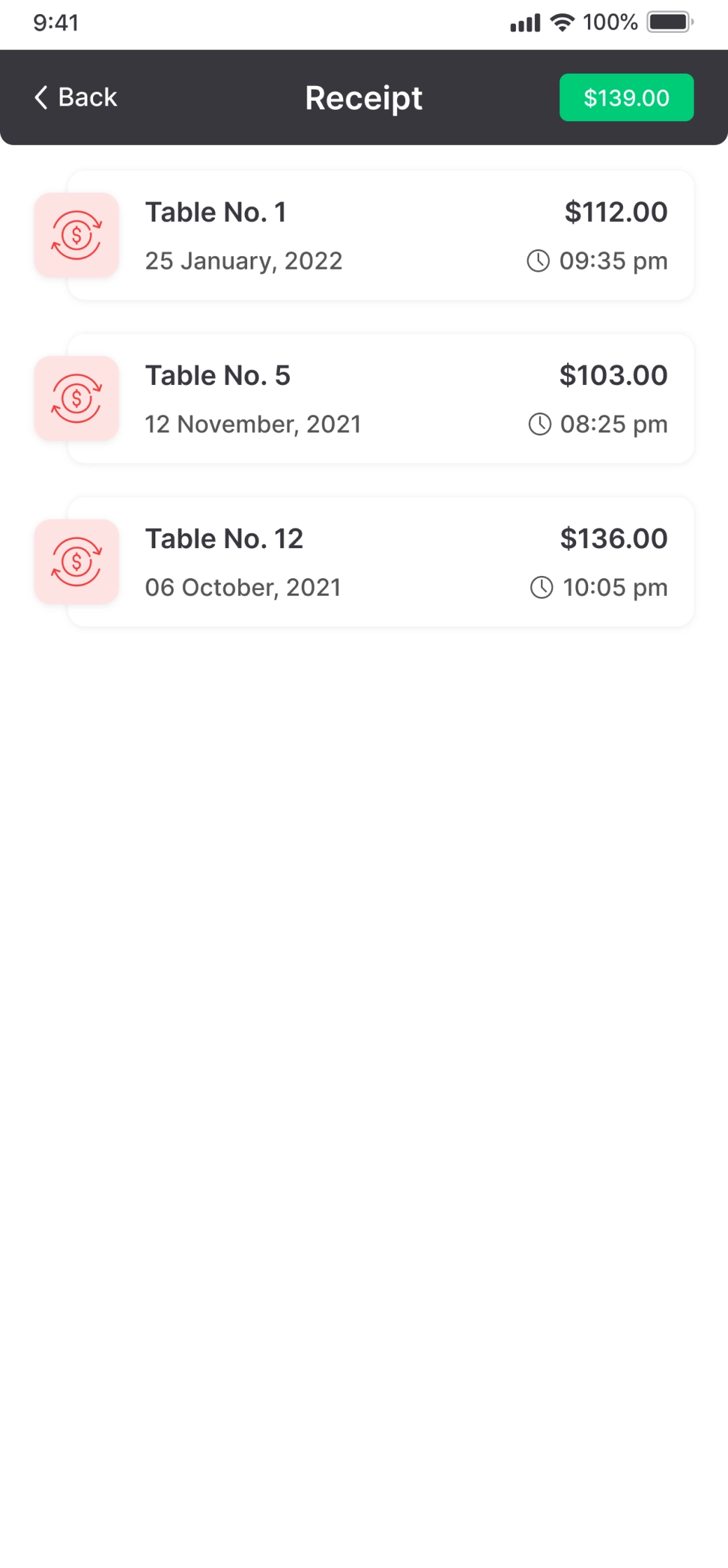
Task: Select the Receipt title in the header
Action: pos(363,97)
